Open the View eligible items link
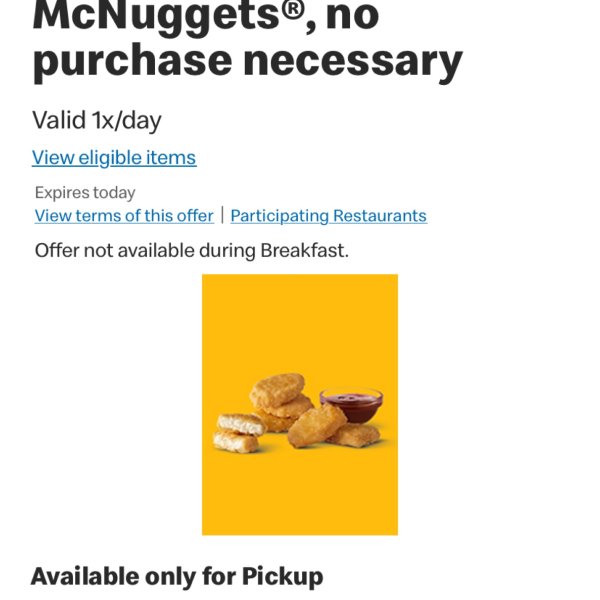The image size is (600, 600). pyautogui.click(x=114, y=157)
